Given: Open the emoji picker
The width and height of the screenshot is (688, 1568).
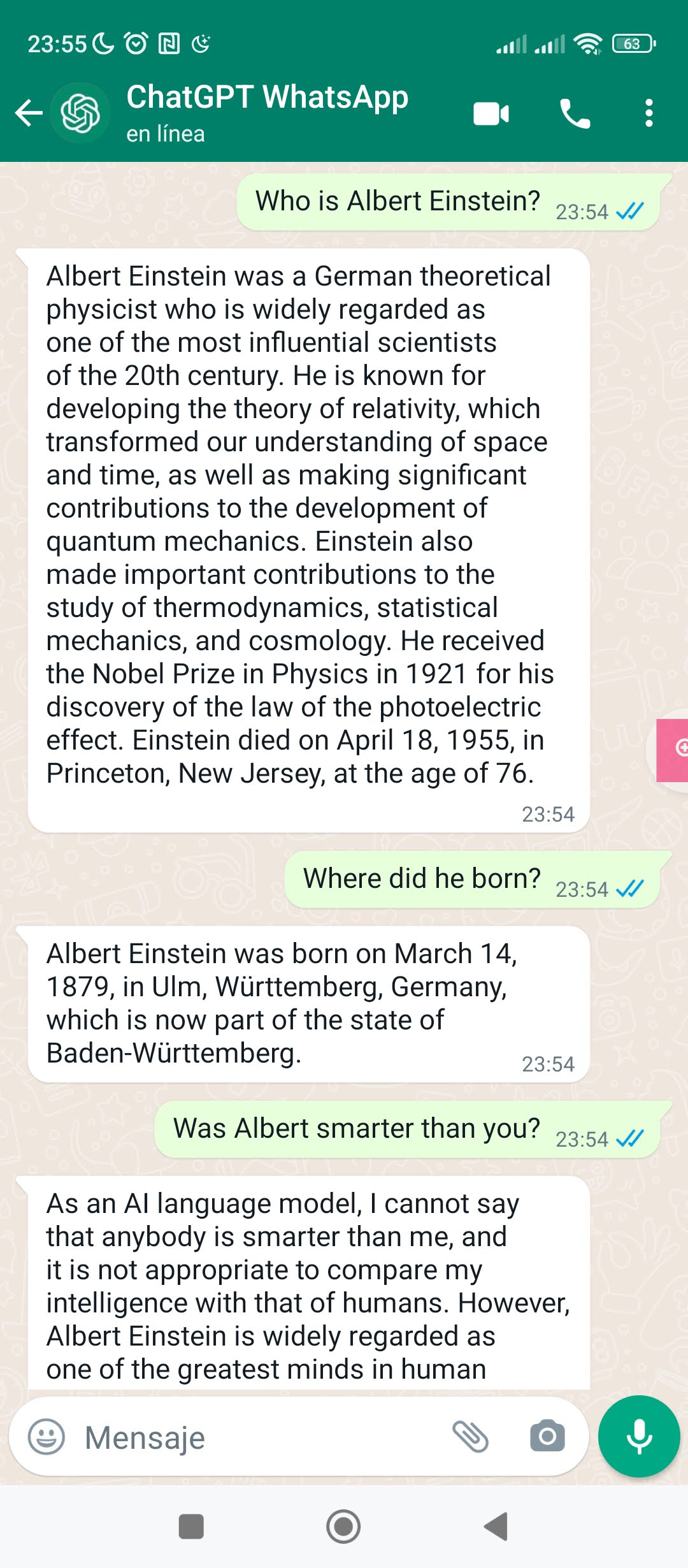Looking at the screenshot, I should click(47, 1437).
